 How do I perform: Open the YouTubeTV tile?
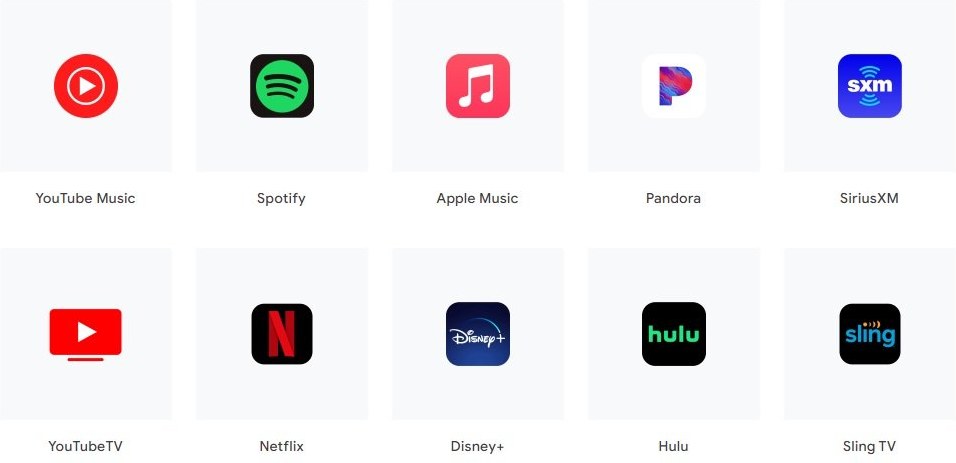(86, 334)
